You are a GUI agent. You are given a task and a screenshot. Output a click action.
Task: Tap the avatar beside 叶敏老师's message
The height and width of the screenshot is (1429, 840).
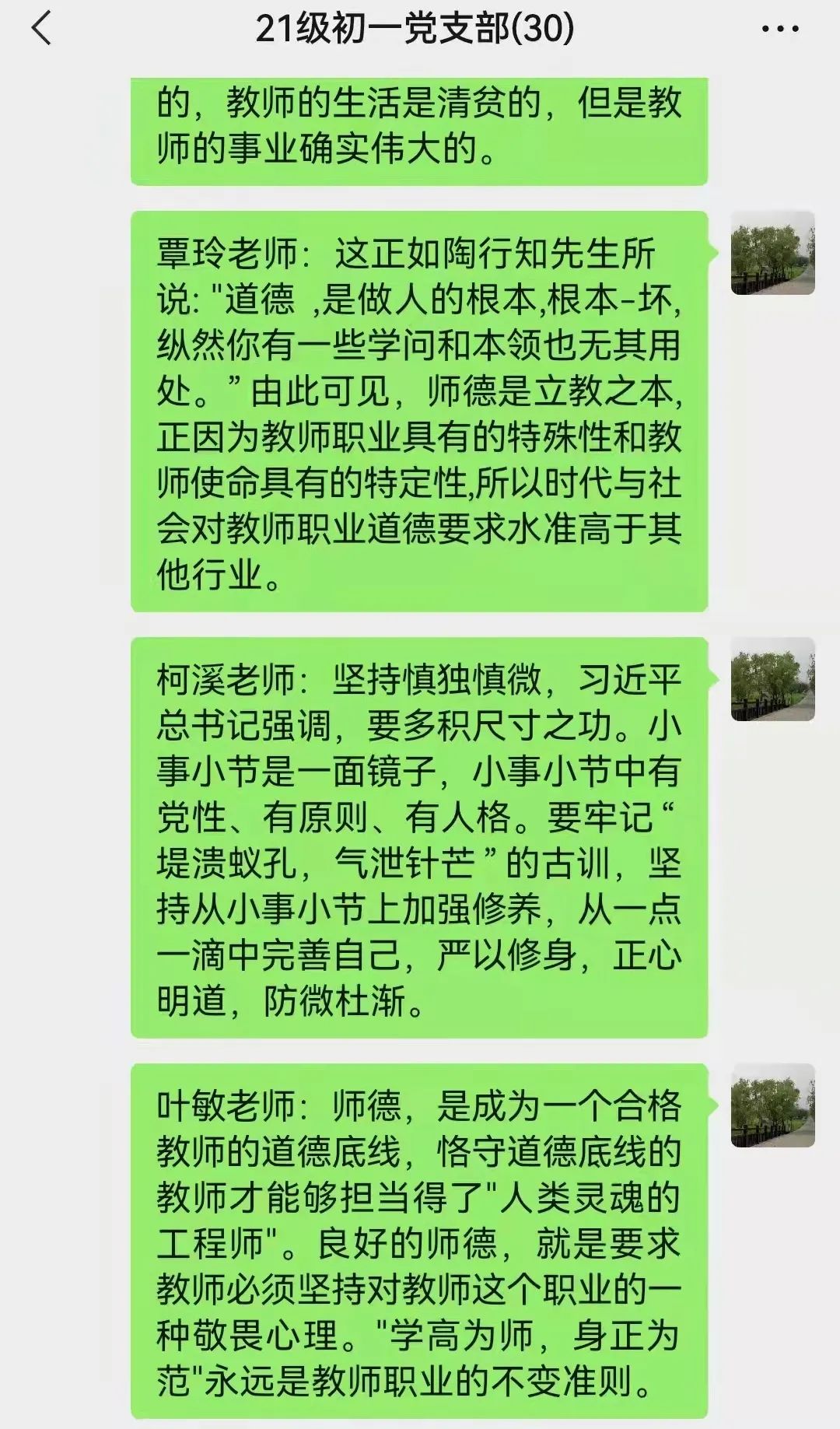coord(772,1105)
